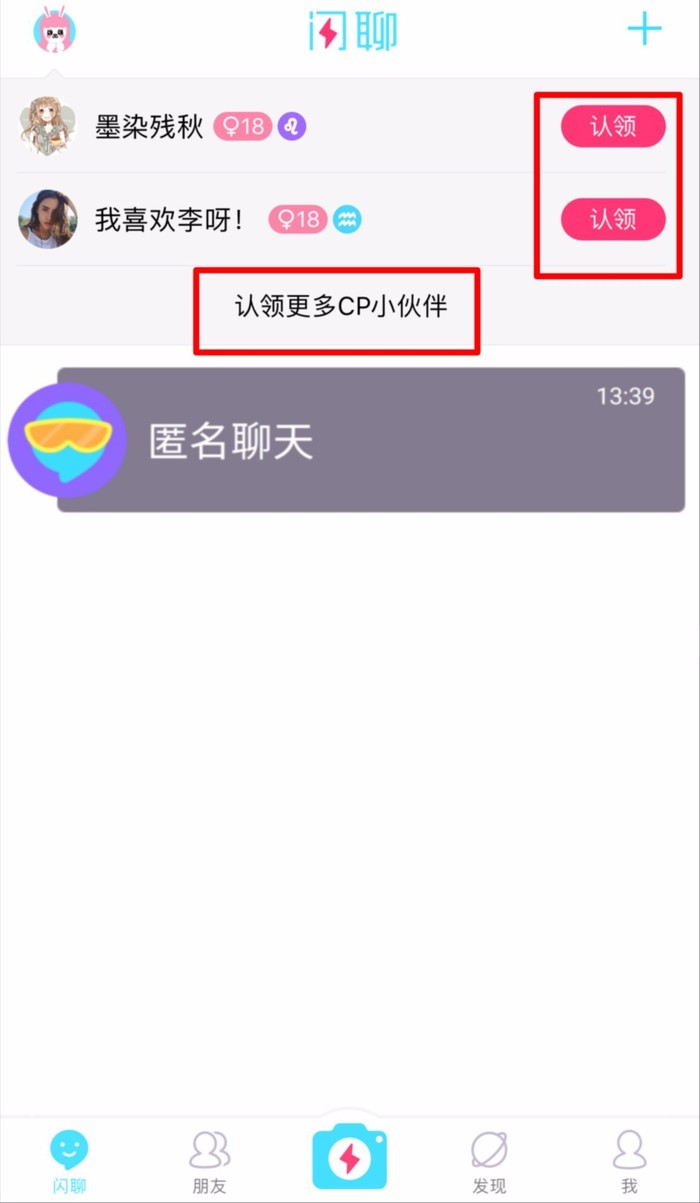Switch to the 我 tab
The height and width of the screenshot is (1203, 700).
(629, 1160)
